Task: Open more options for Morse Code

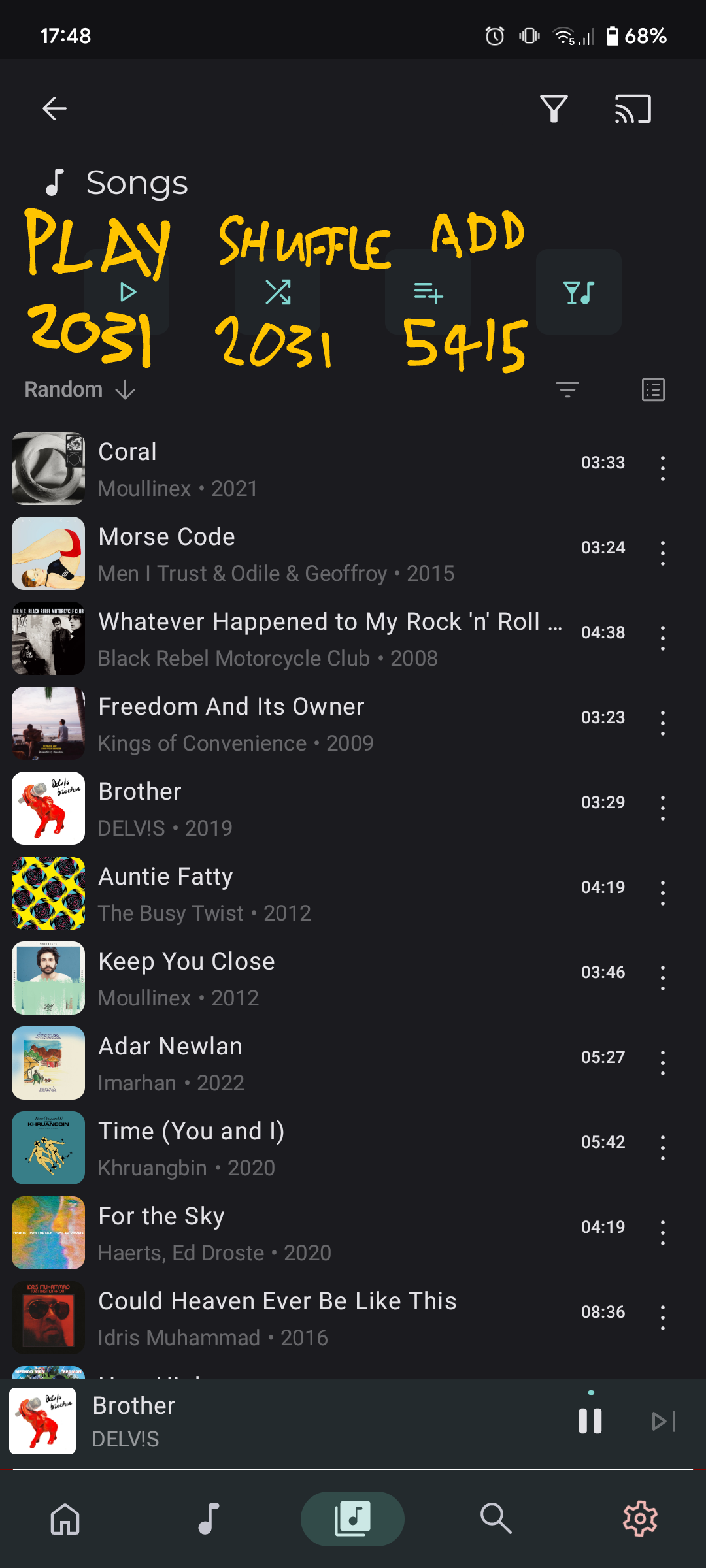Action: pyautogui.click(x=663, y=553)
